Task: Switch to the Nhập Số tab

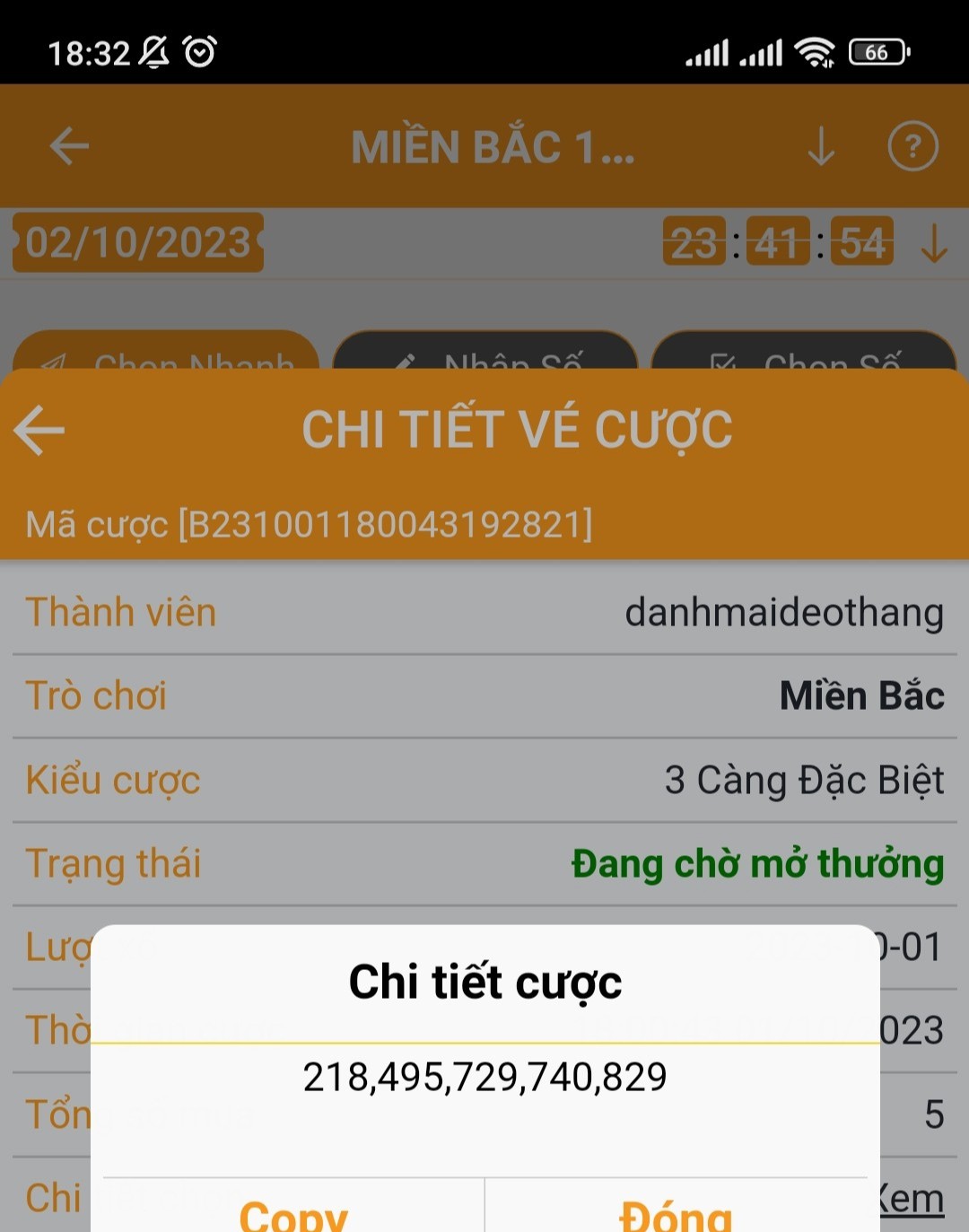Action: click(485, 354)
